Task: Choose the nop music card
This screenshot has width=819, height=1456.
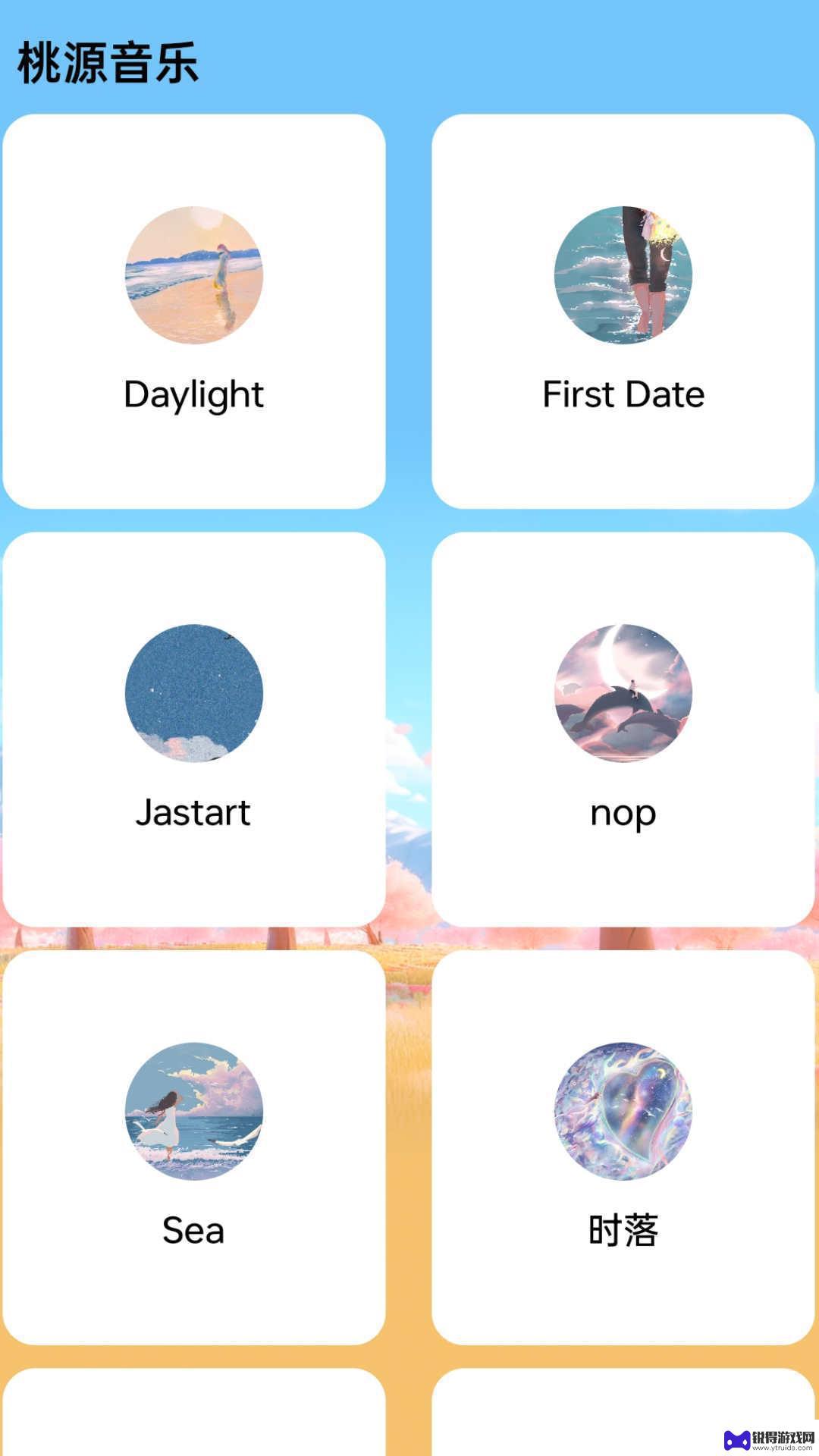Action: [x=623, y=729]
